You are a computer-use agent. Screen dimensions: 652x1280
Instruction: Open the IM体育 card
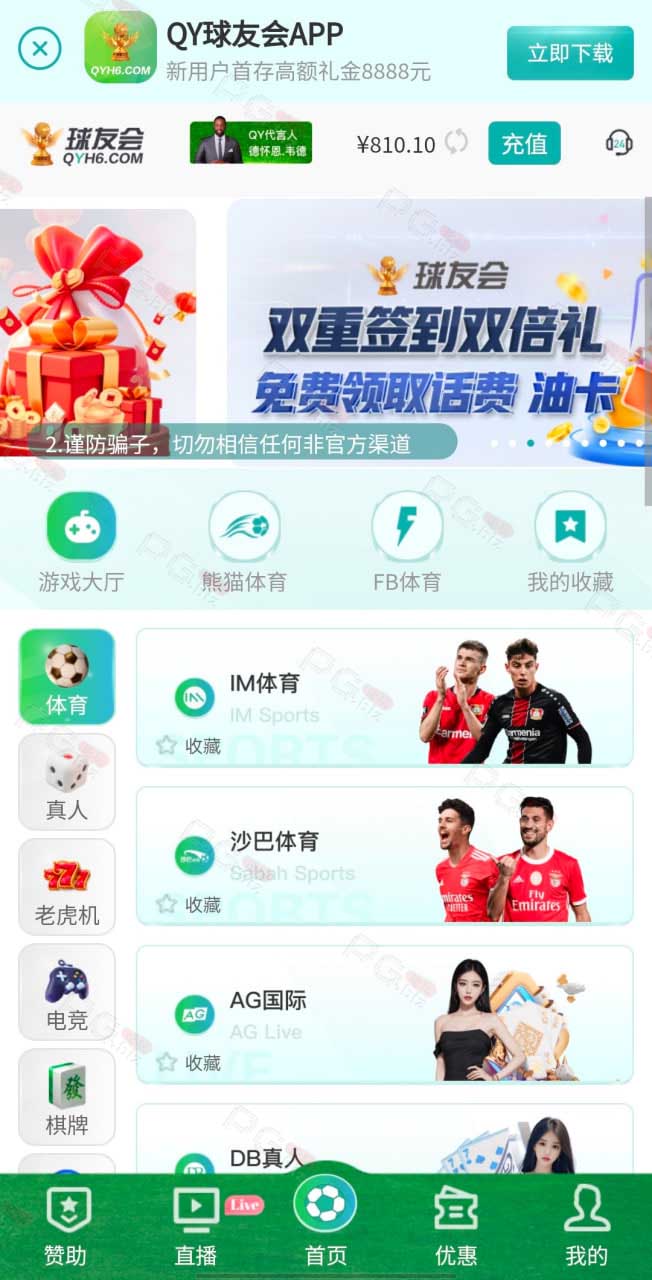(385, 697)
